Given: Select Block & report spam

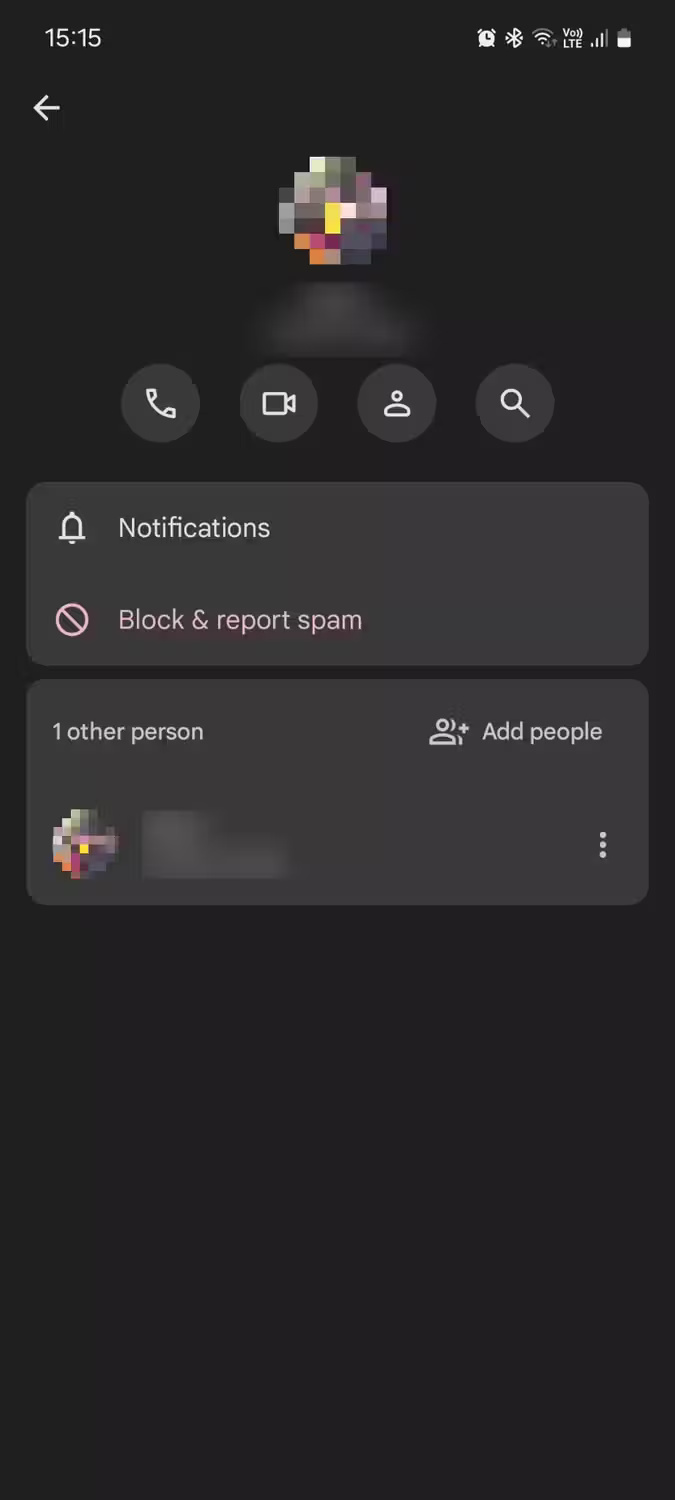Looking at the screenshot, I should coord(239,620).
